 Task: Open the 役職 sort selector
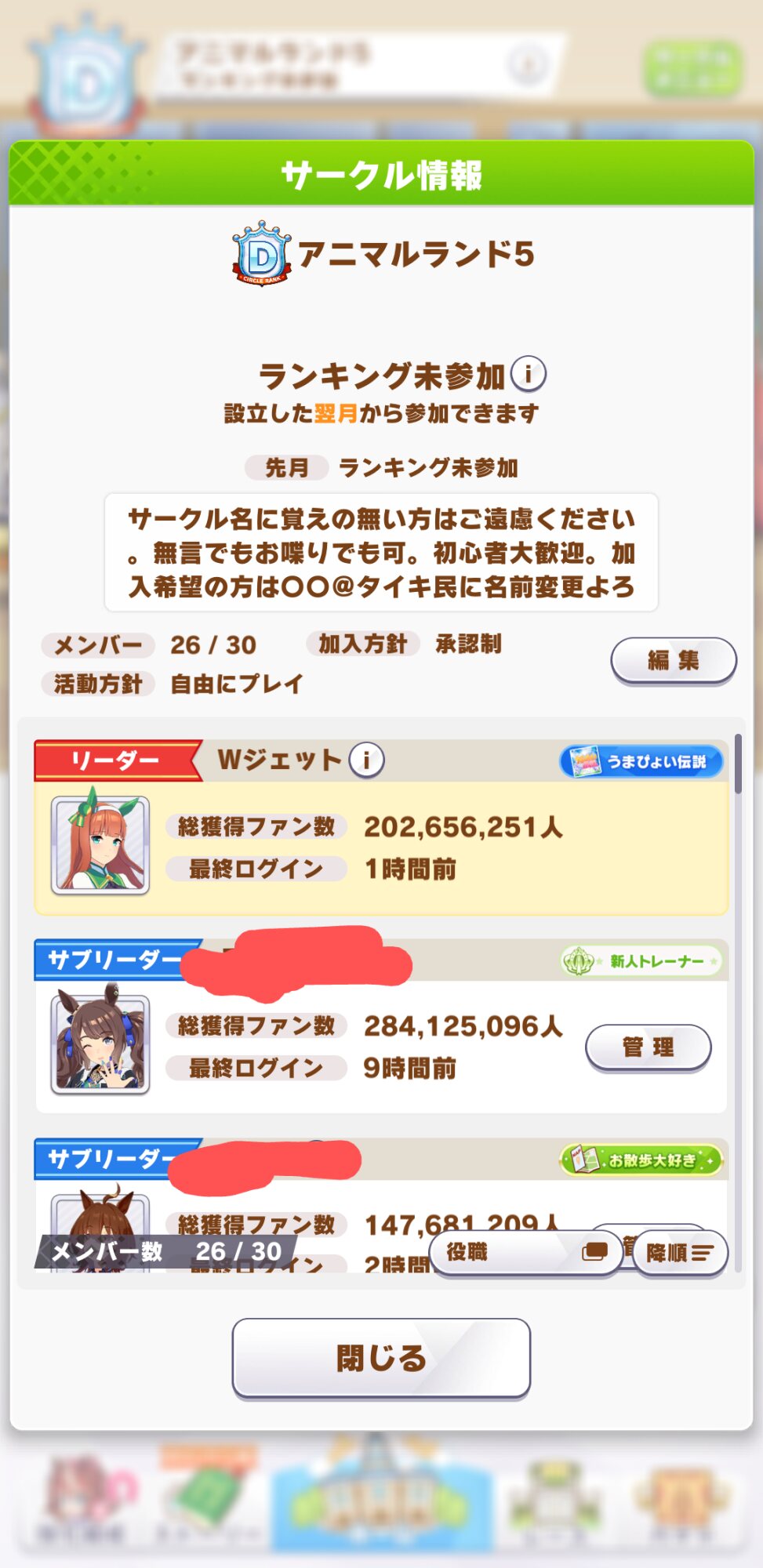pos(525,1252)
